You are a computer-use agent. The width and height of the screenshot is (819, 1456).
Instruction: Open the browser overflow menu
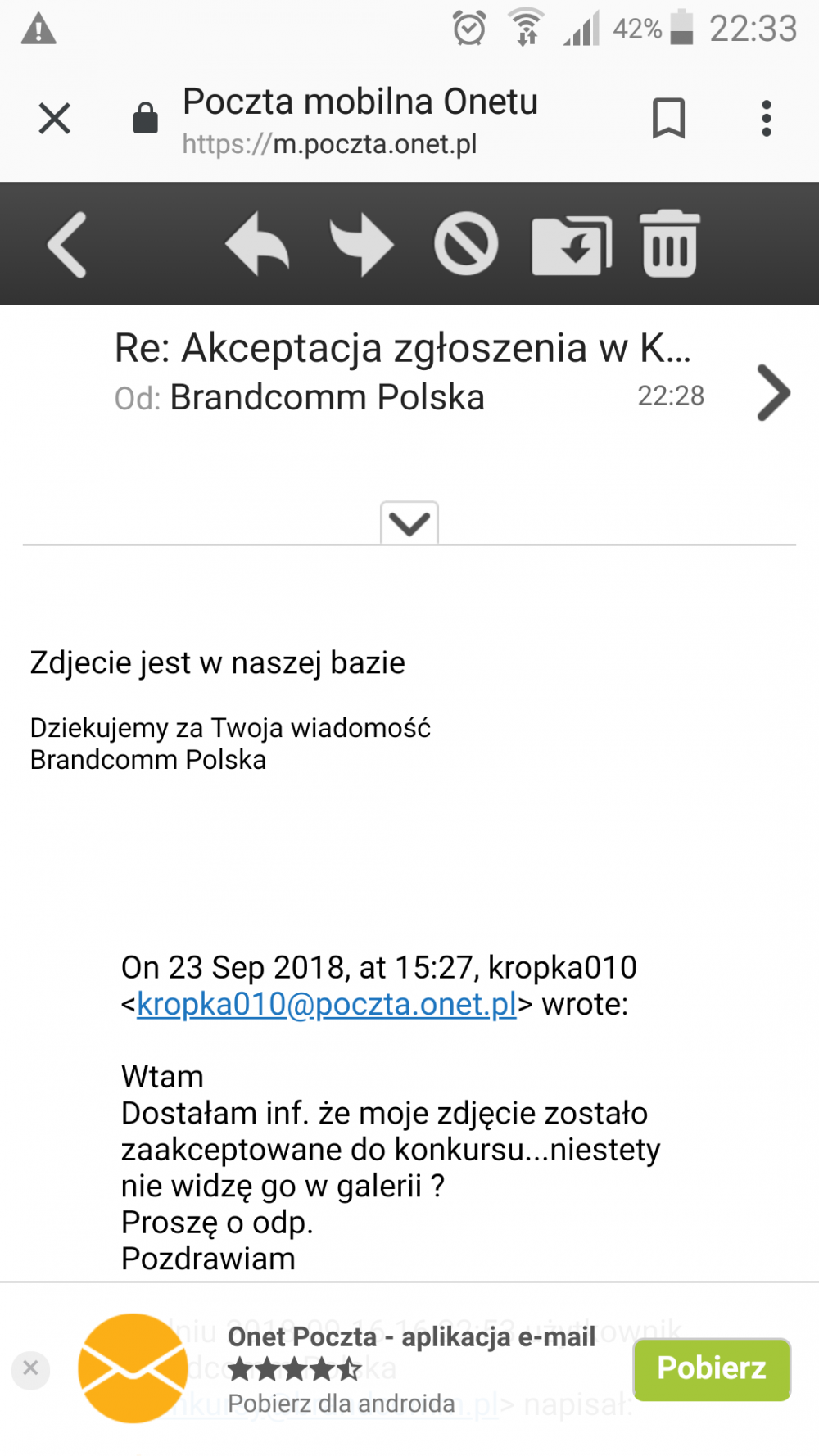[766, 119]
